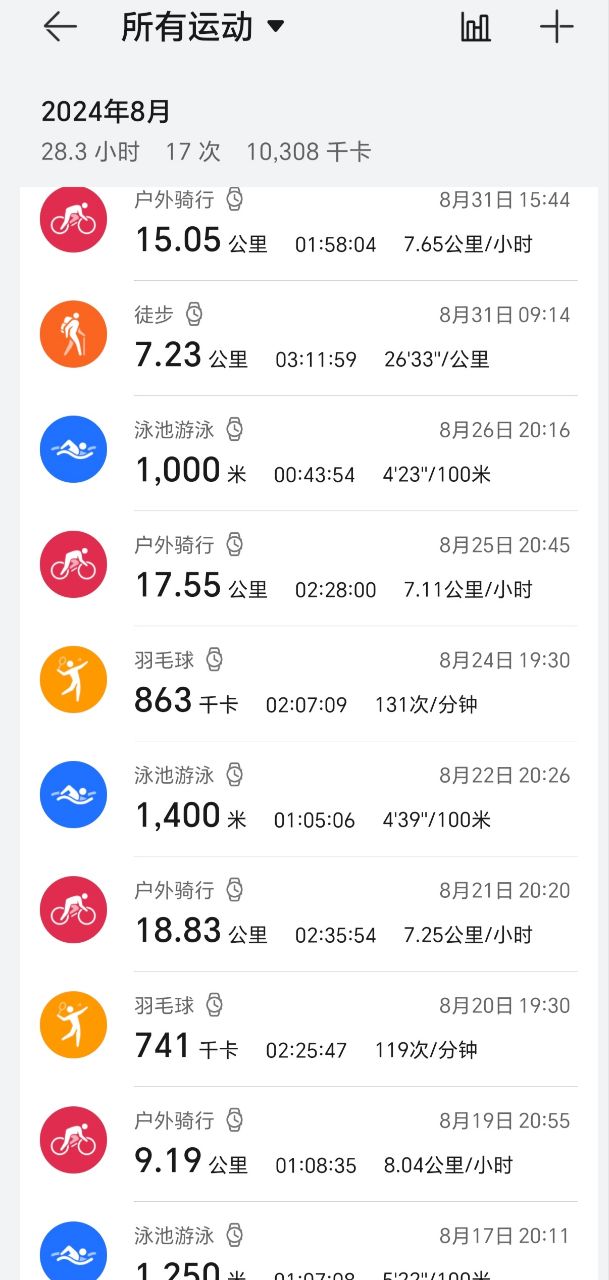
Task: Go back using the top-left arrow
Action: pos(60,27)
